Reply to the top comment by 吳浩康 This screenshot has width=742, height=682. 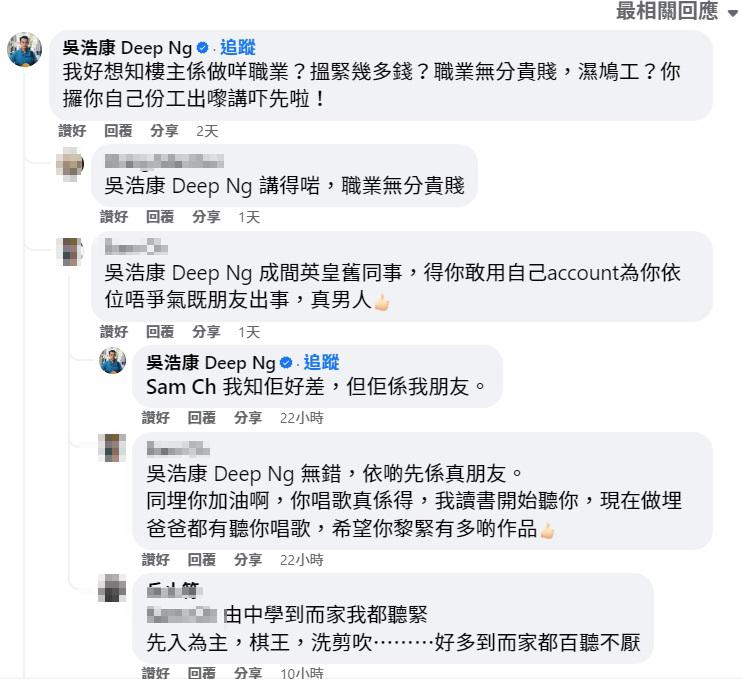pyautogui.click(x=118, y=131)
